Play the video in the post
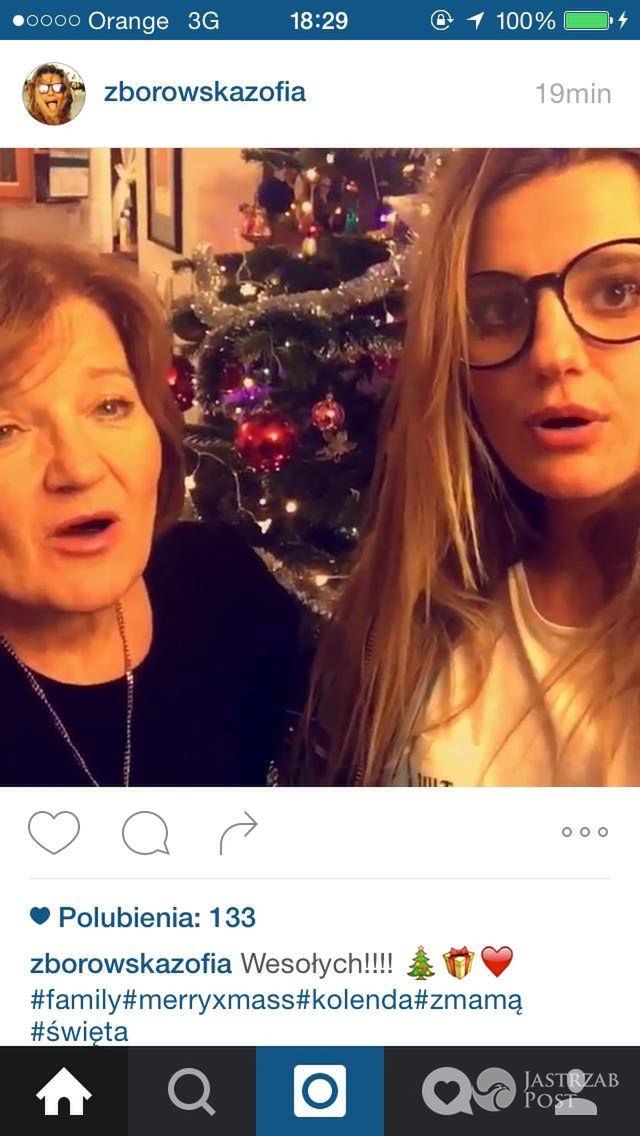Image resolution: width=640 pixels, height=1136 pixels. [x=320, y=467]
